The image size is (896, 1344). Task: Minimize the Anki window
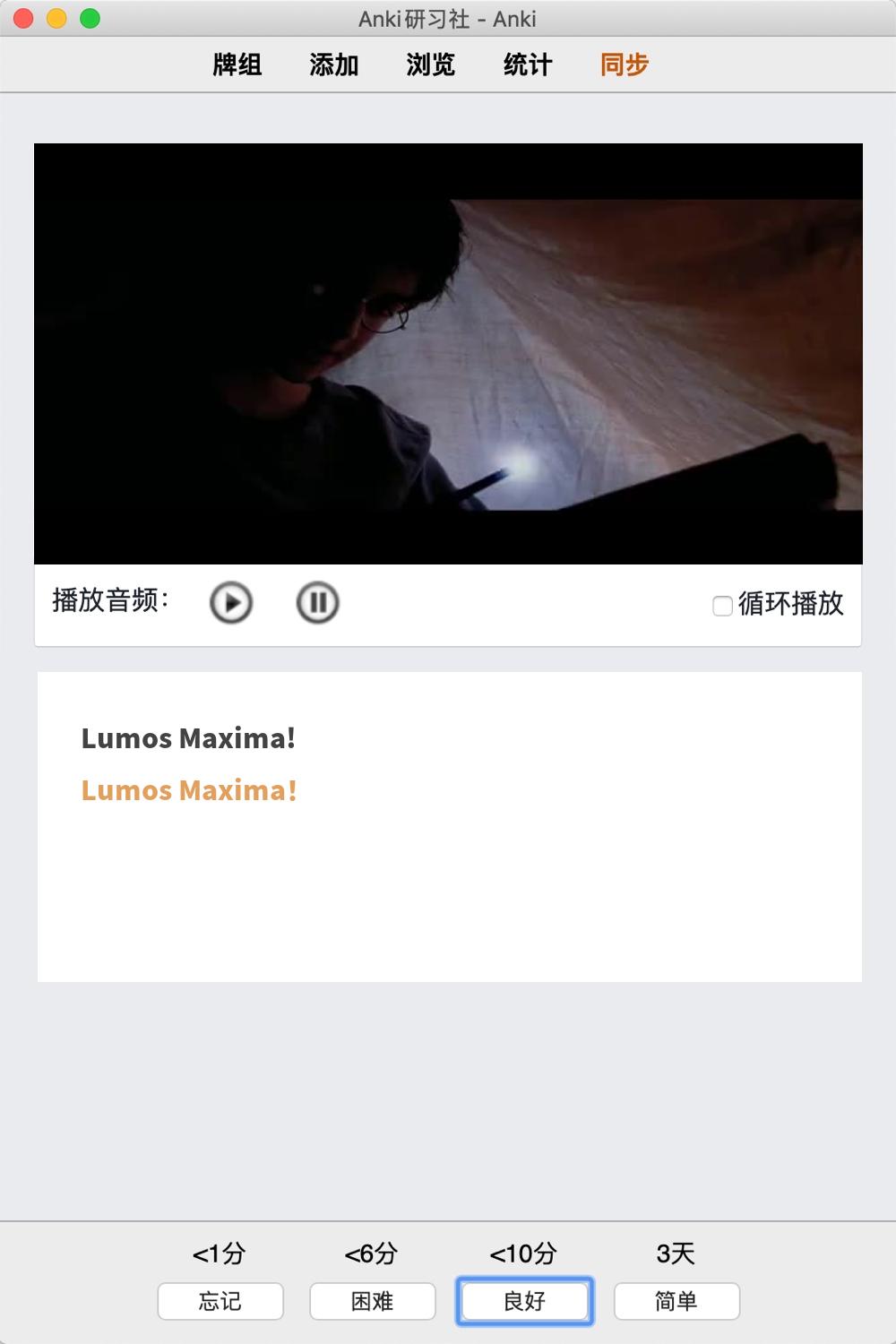coord(56,18)
